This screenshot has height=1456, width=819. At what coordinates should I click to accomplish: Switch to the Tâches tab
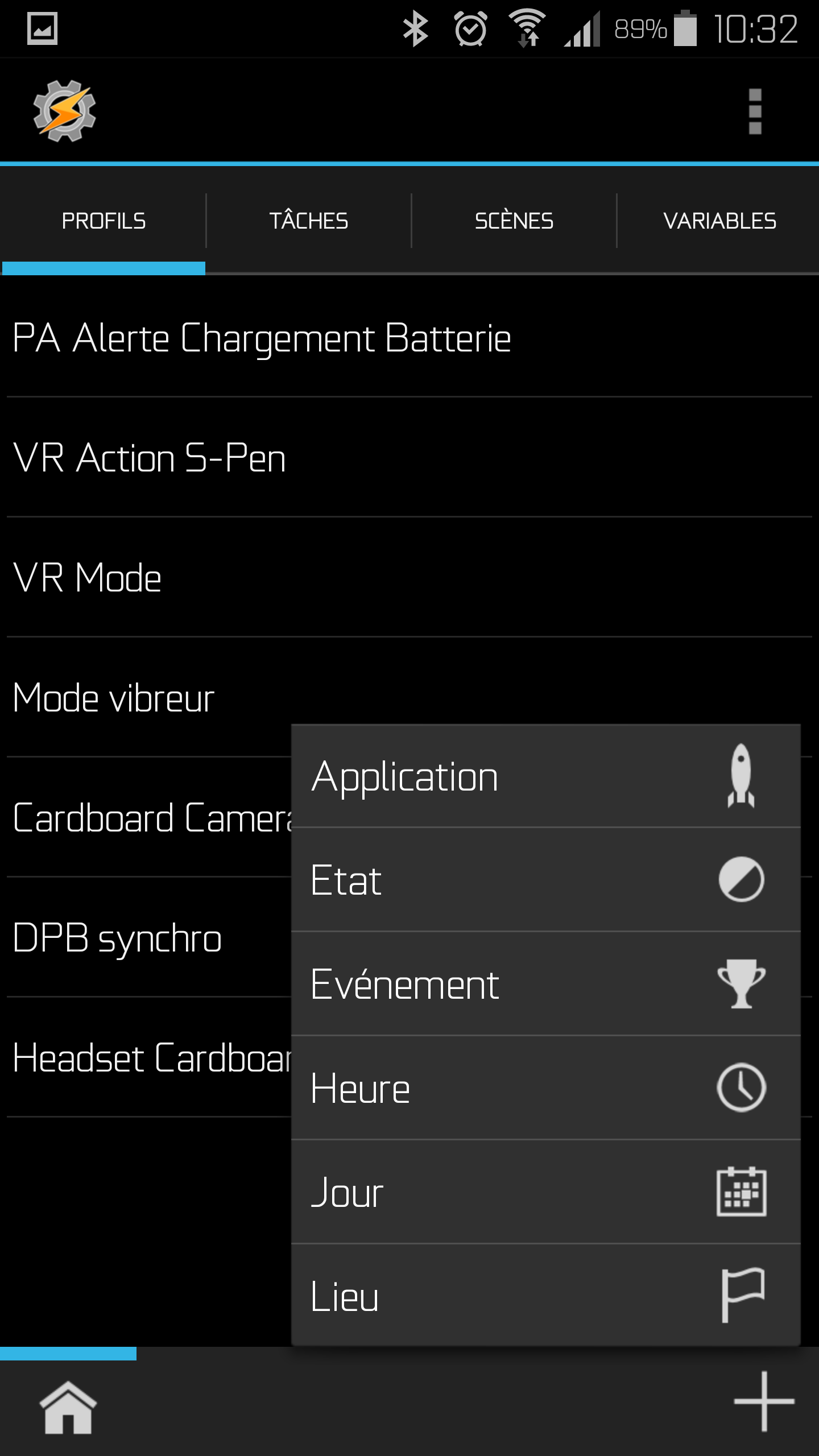(x=308, y=221)
